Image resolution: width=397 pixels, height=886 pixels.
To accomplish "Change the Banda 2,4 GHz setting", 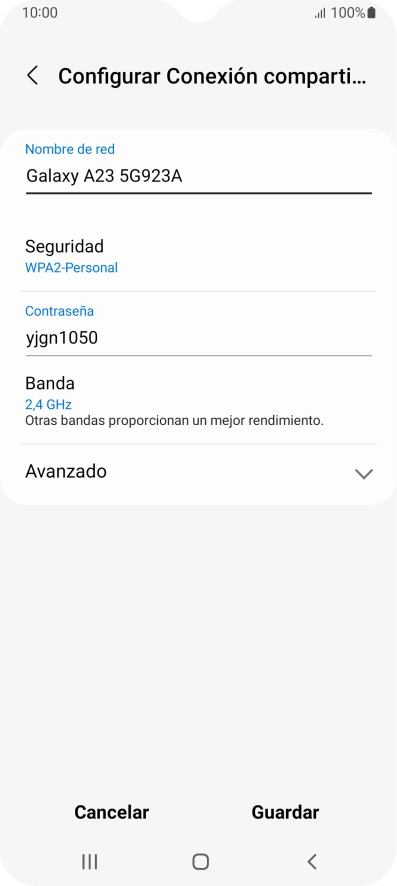I will pos(198,401).
